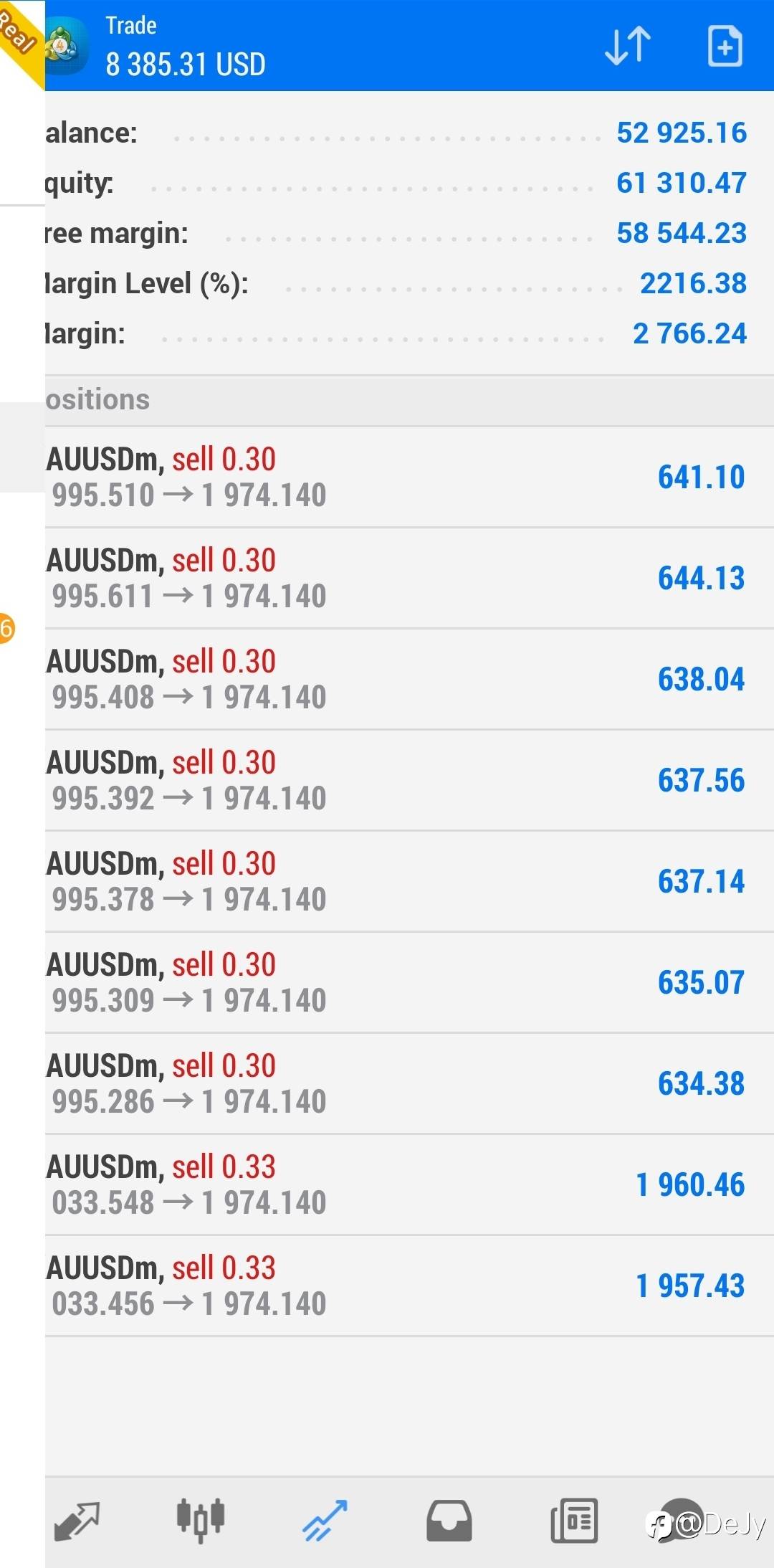Tap the position with profit 637.14
The image size is (774, 1568).
408,882
